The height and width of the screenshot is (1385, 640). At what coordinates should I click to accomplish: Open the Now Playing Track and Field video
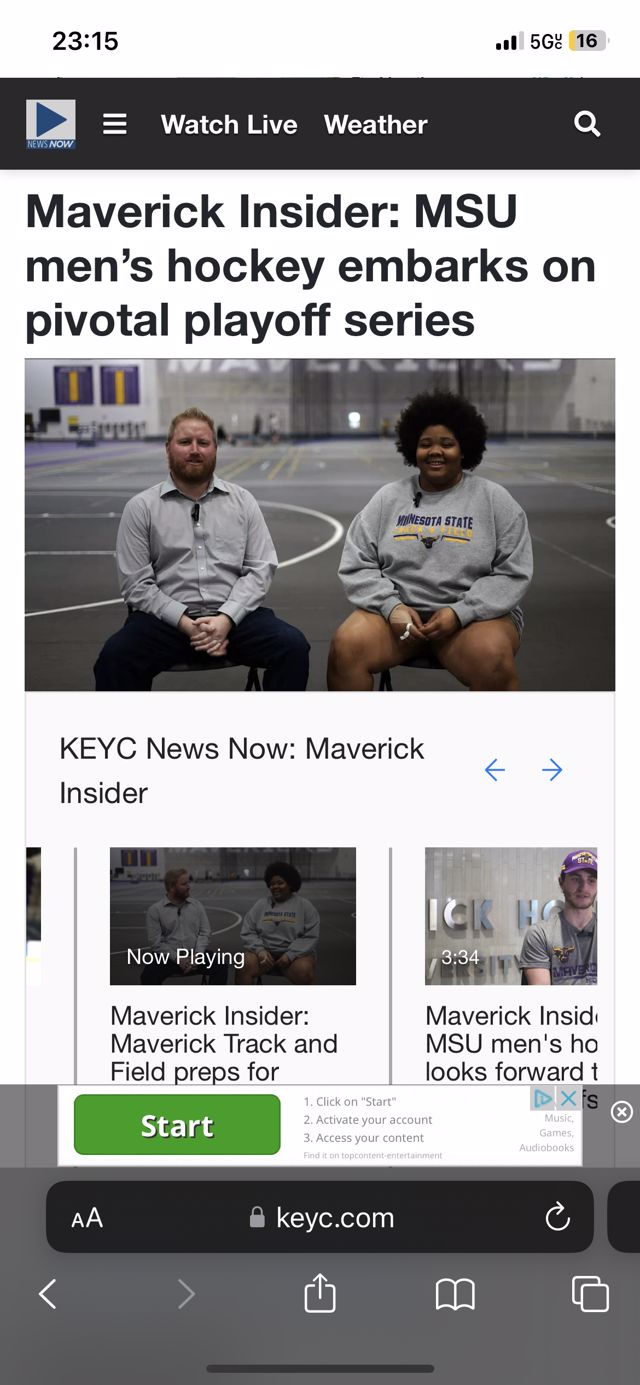(233, 916)
